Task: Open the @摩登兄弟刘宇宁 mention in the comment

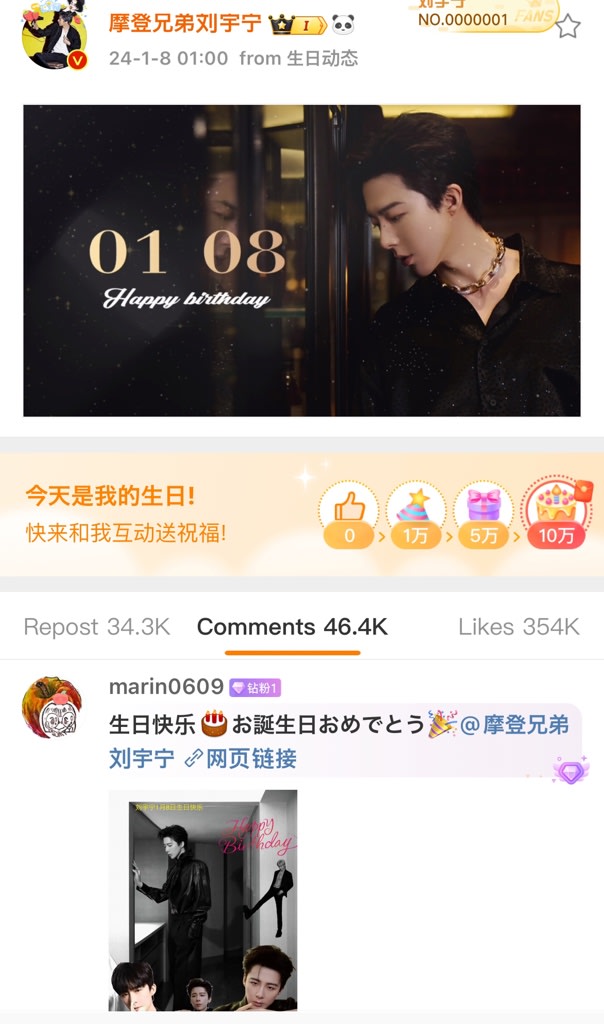Action: [x=515, y=724]
